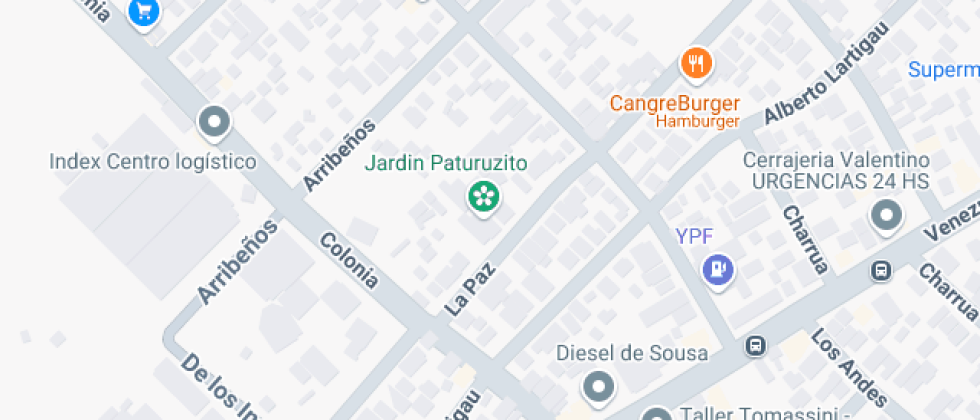This screenshot has height=420, width=980.
Task: Select the Cerrajeria Valentino marker
Action: tap(886, 214)
